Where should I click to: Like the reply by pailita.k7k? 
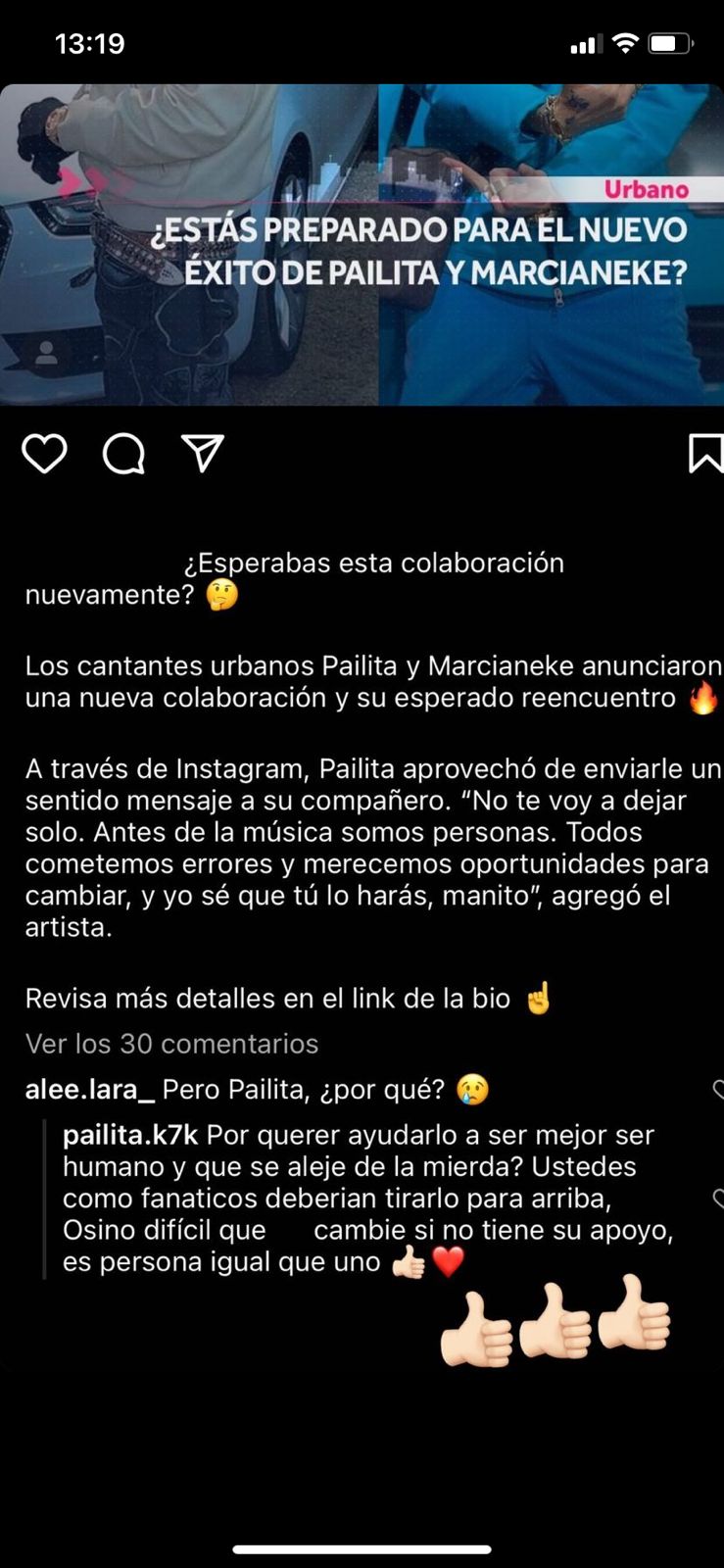tap(716, 1198)
